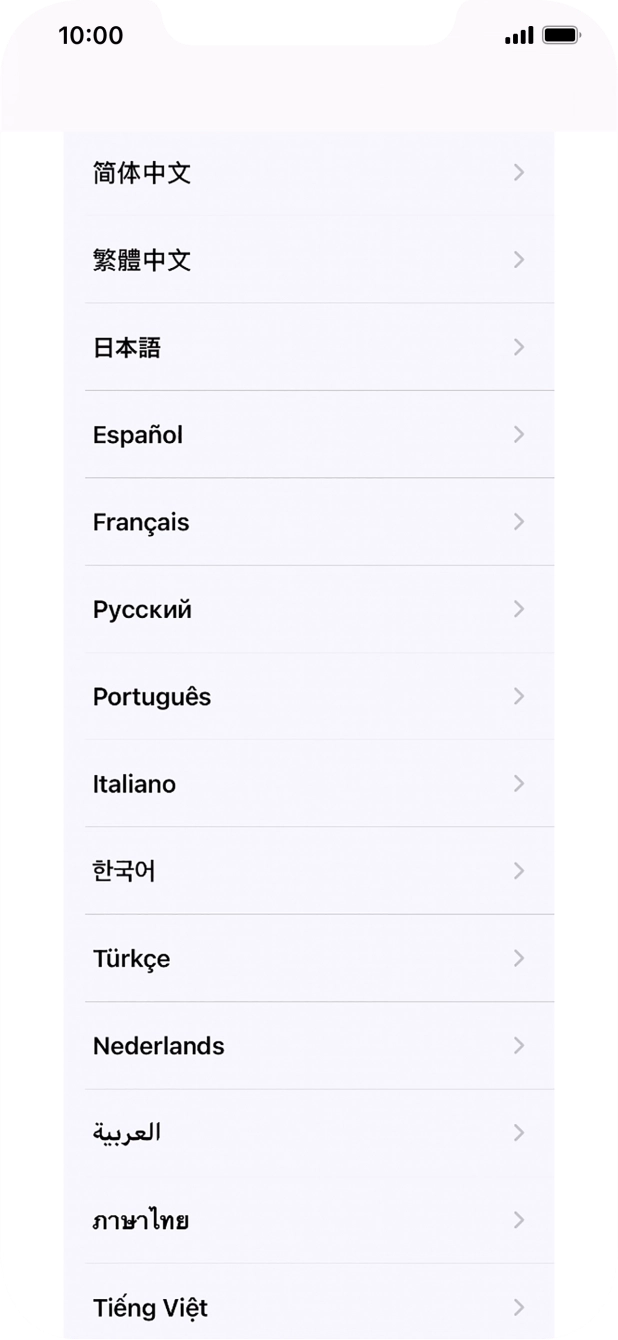The width and height of the screenshot is (618, 1340).
Task: Select Español as the device language
Action: (x=308, y=435)
